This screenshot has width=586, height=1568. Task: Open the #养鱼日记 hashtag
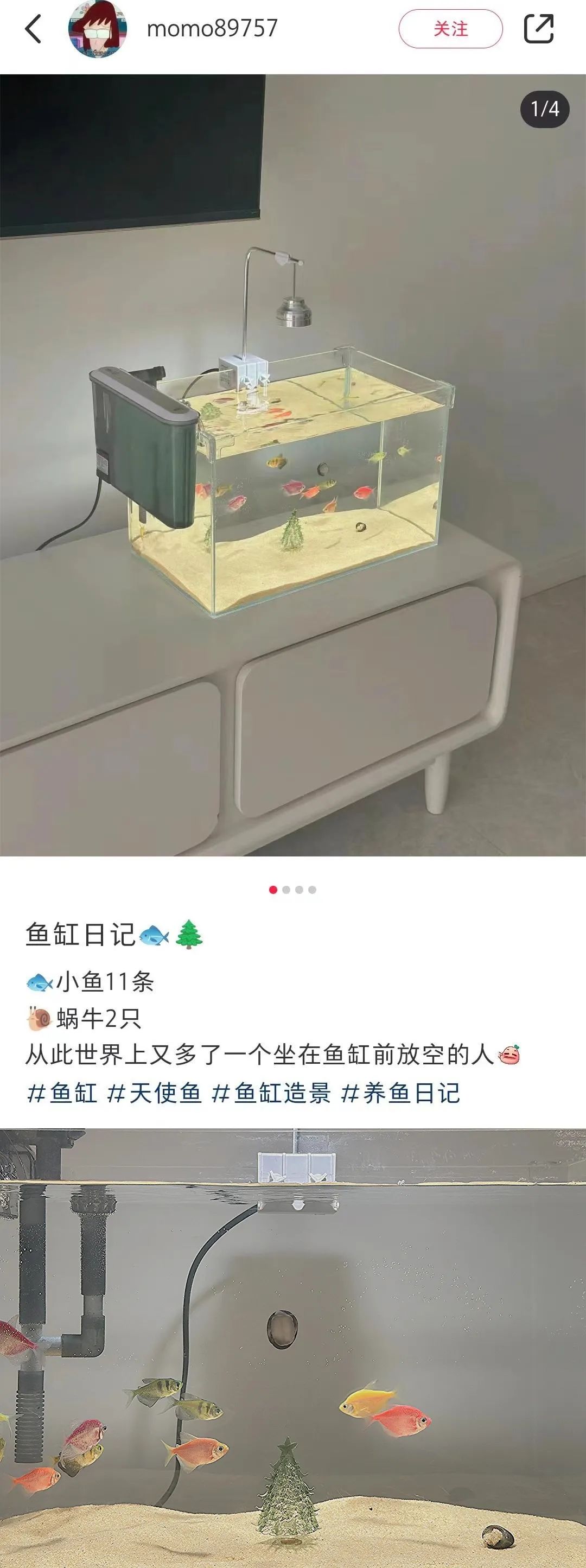click(400, 1093)
